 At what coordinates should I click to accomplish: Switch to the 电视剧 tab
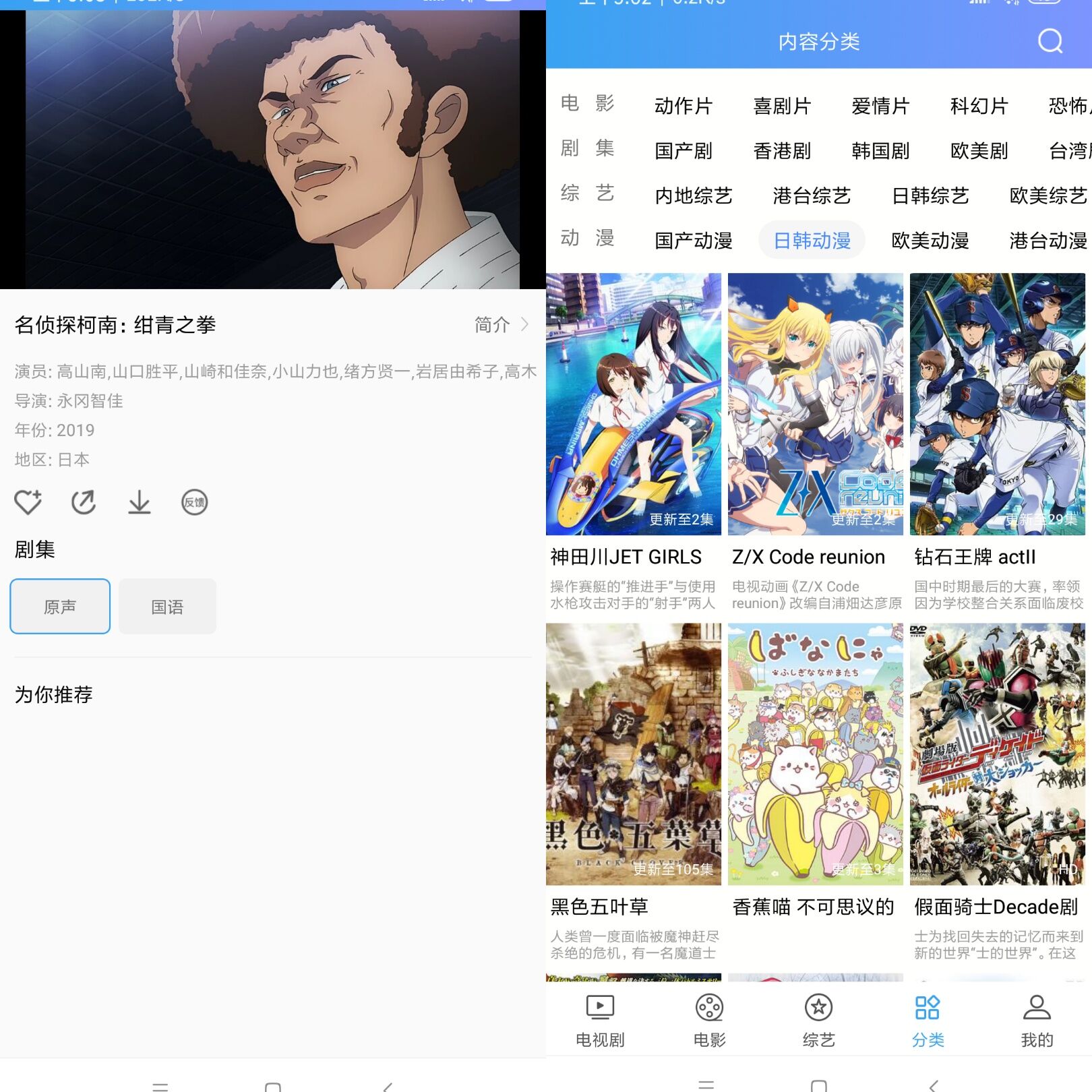(600, 1021)
